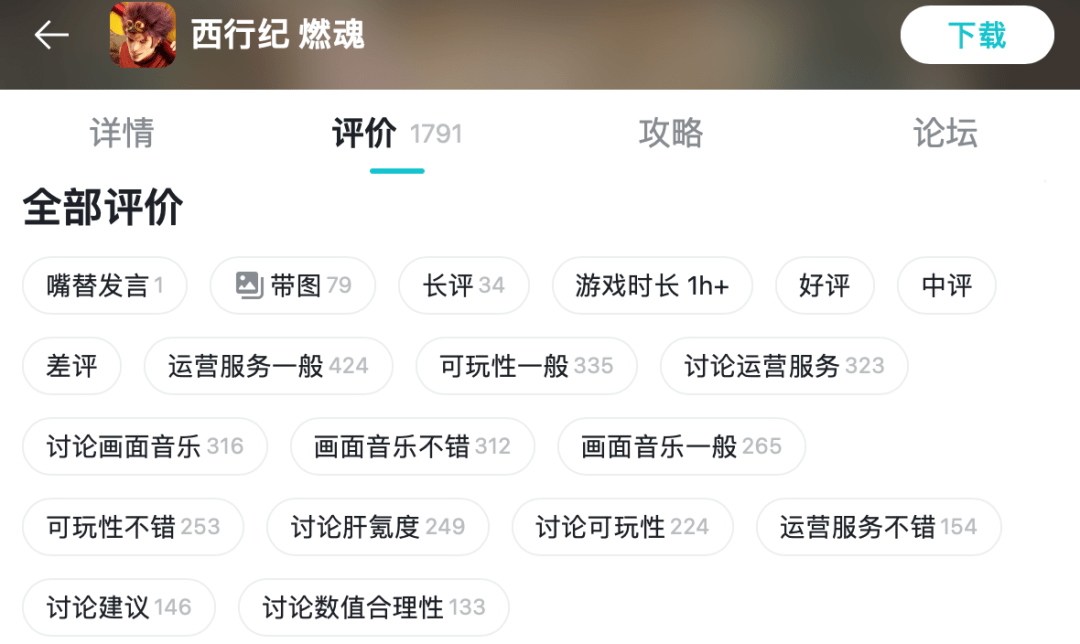Pick the 讨论肝氪度 chip
1080x644 pixels.
click(377, 527)
